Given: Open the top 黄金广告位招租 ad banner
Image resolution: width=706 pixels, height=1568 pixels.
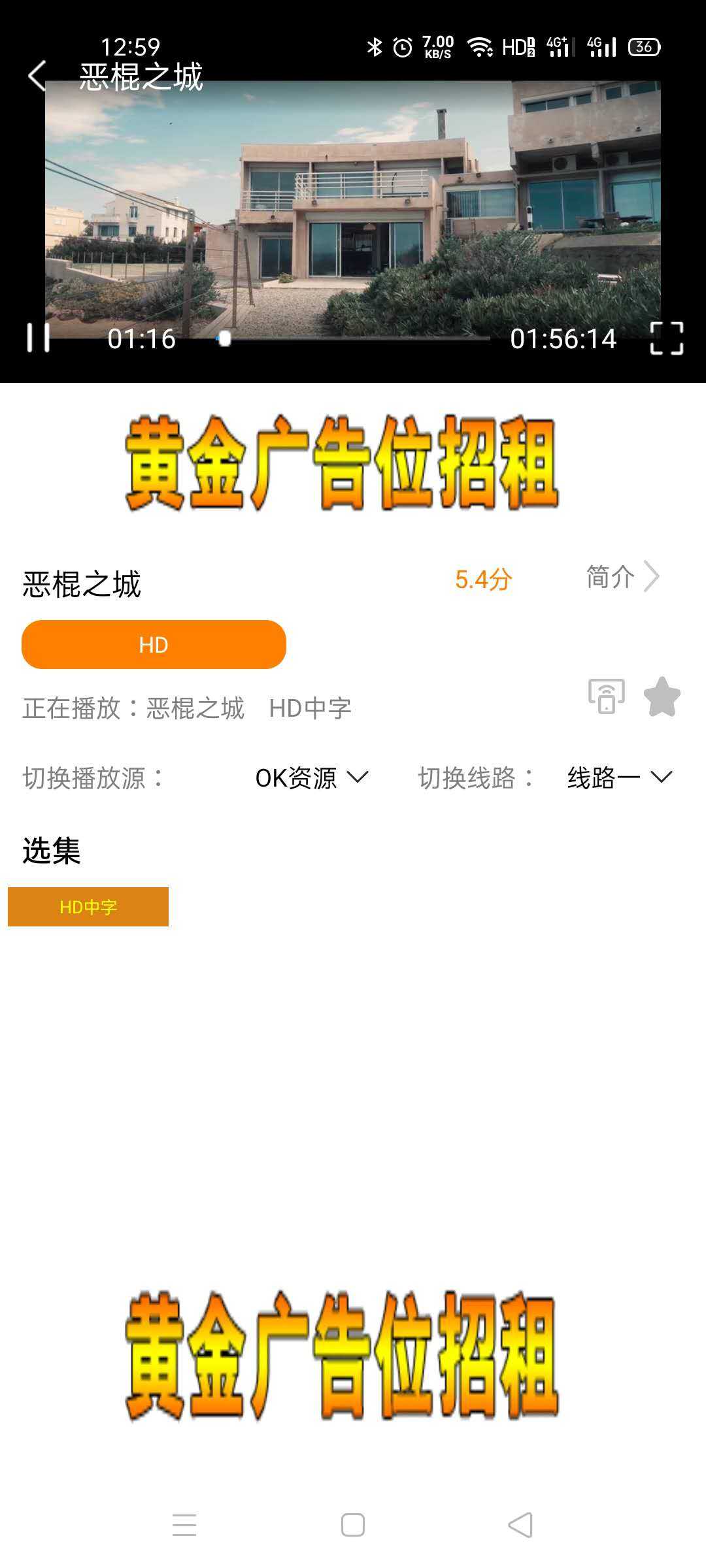Looking at the screenshot, I should pos(341,463).
